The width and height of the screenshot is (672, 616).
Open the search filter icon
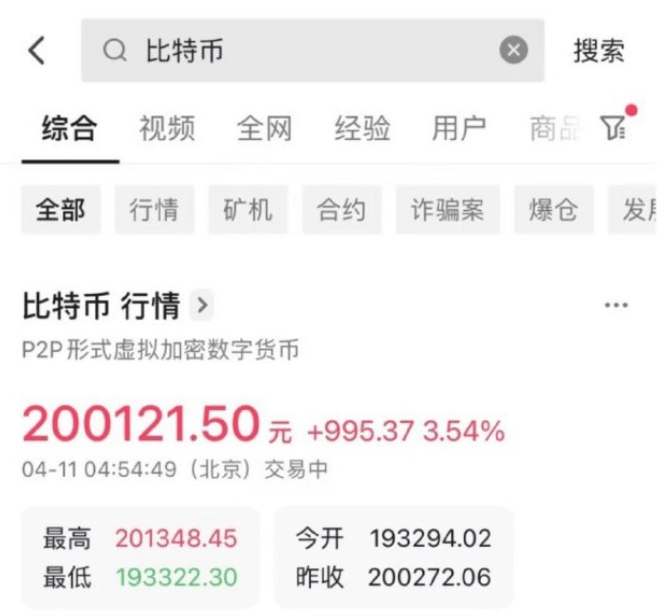pyautogui.click(x=614, y=127)
